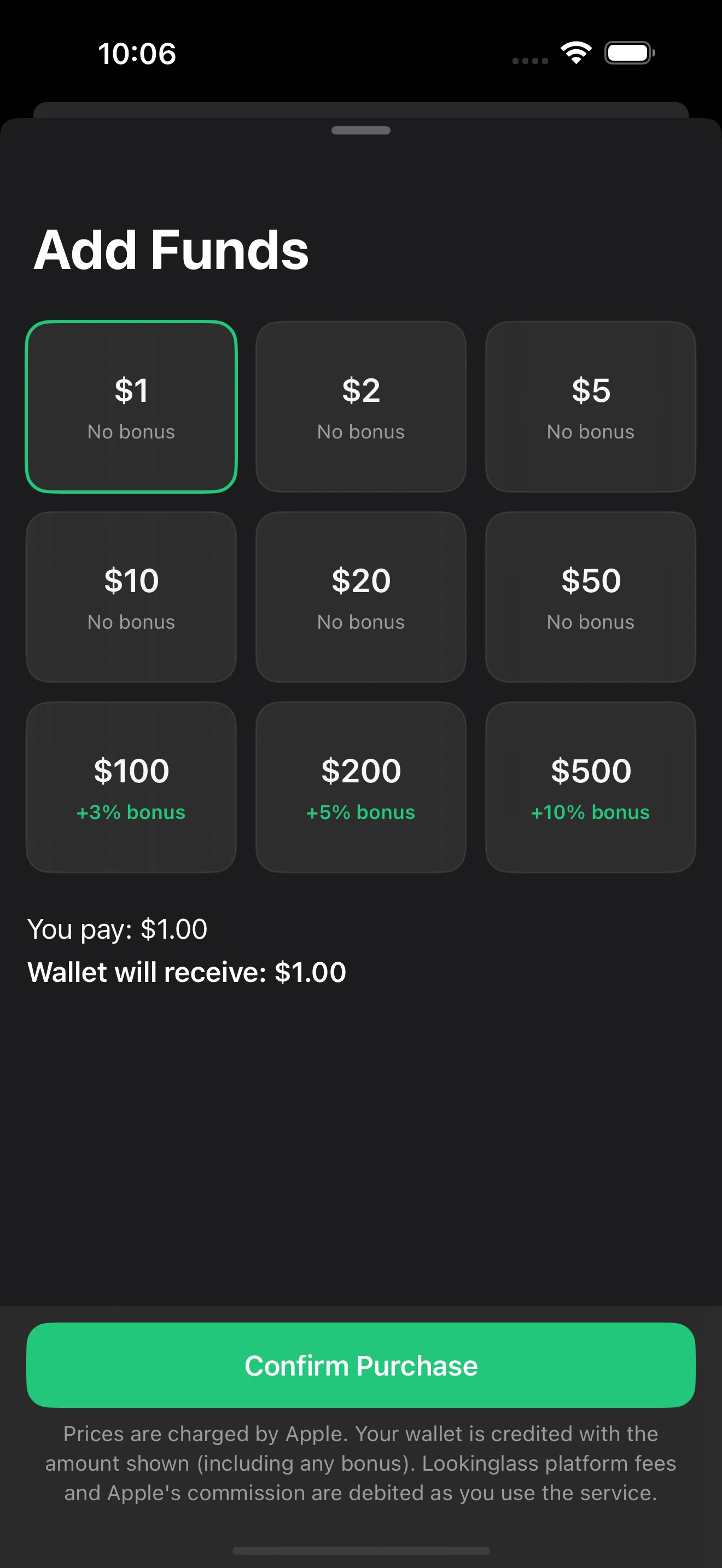This screenshot has height=1568, width=722.
Task: Choose $200 with +5% bonus
Action: click(360, 787)
